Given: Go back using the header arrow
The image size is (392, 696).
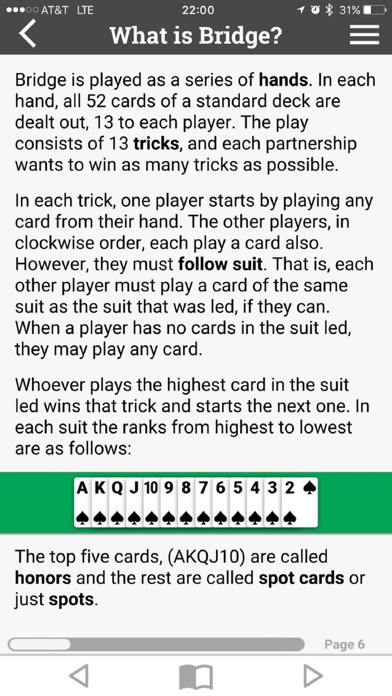Looking at the screenshot, I should [28, 34].
